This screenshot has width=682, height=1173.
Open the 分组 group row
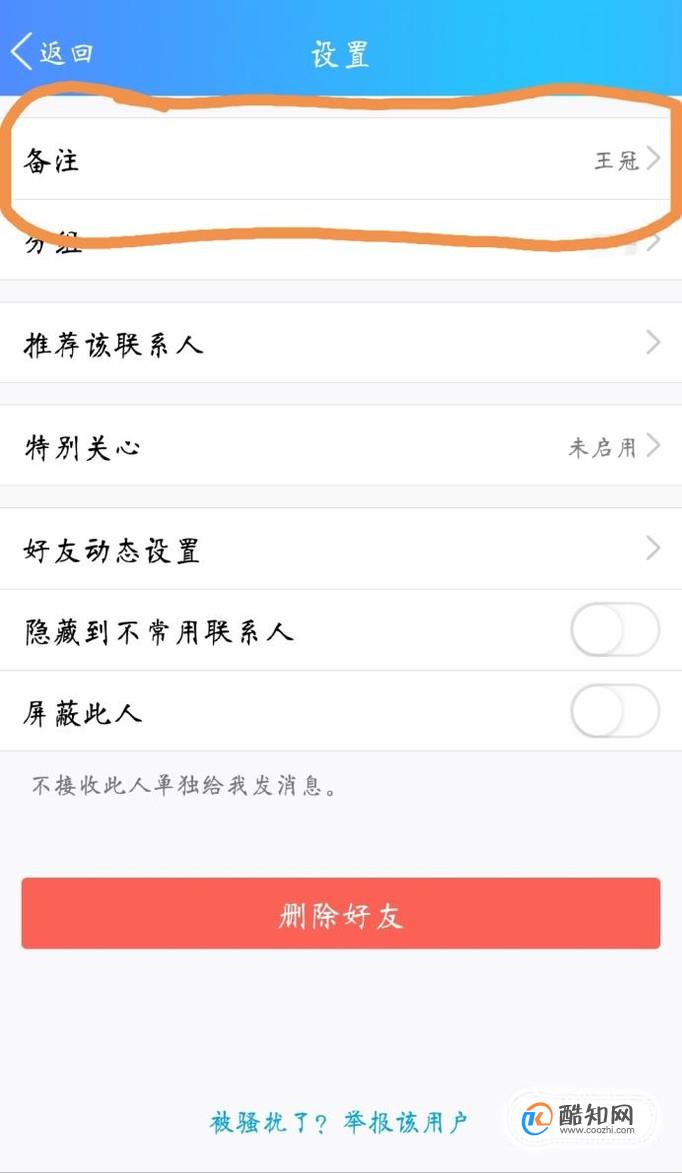(x=341, y=240)
